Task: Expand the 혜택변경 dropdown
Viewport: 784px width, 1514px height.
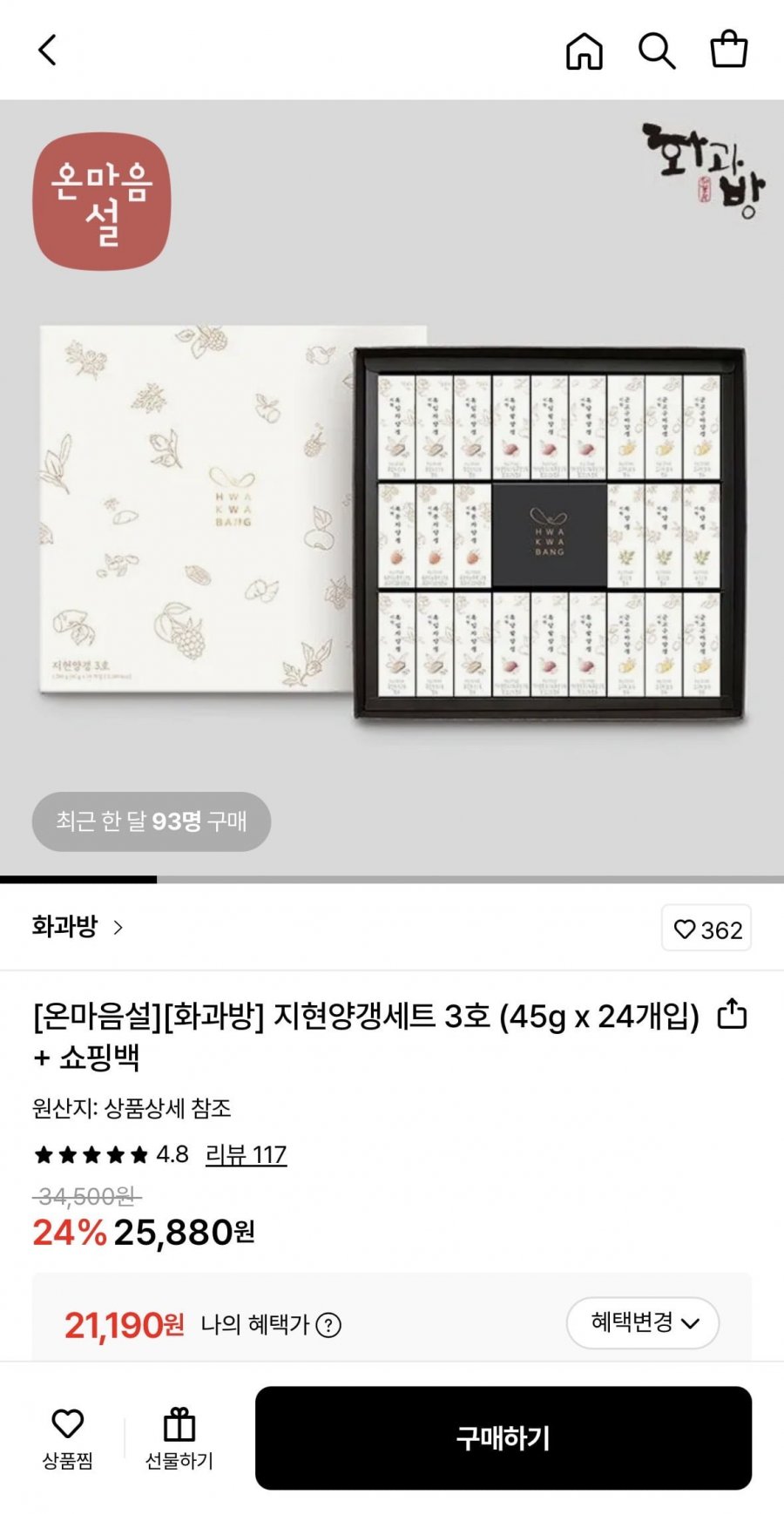Action: pos(642,1323)
